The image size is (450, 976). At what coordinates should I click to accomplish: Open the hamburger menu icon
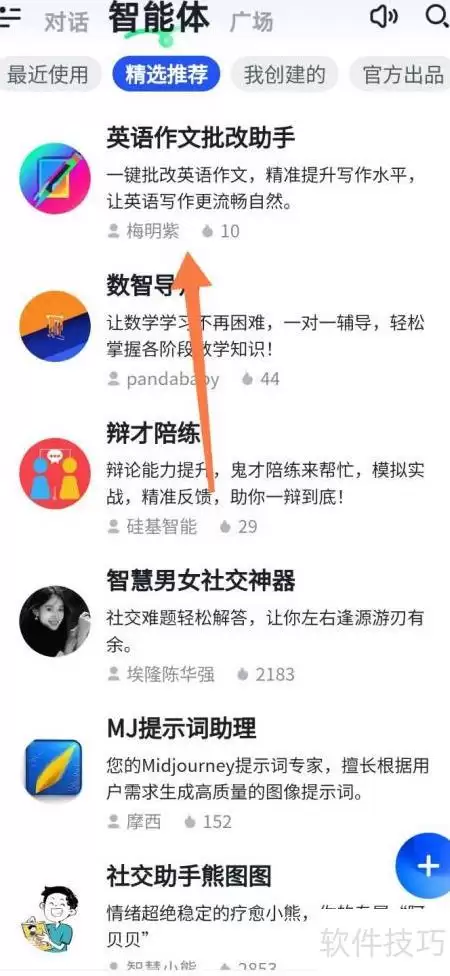coord(9,17)
